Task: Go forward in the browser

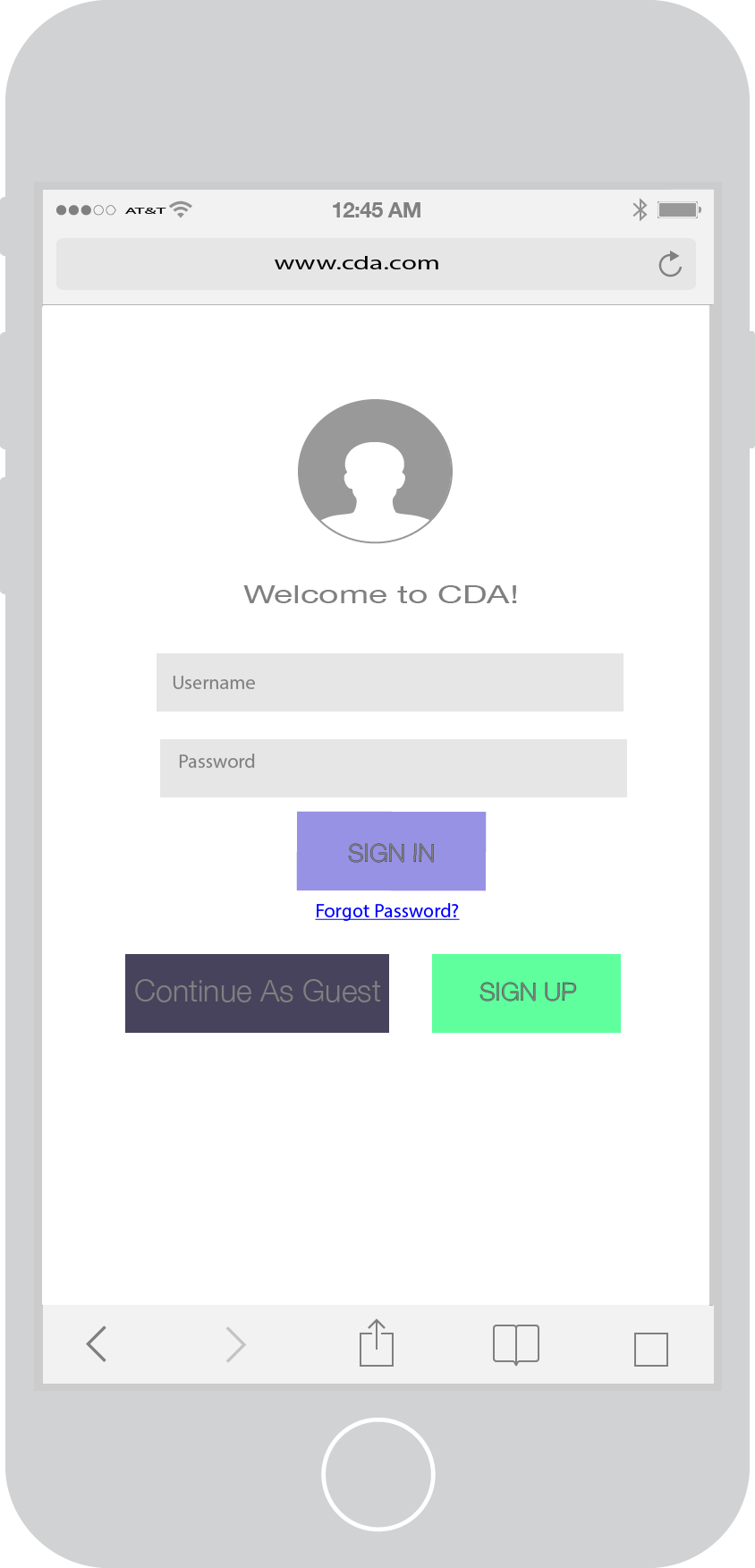Action: (235, 1343)
